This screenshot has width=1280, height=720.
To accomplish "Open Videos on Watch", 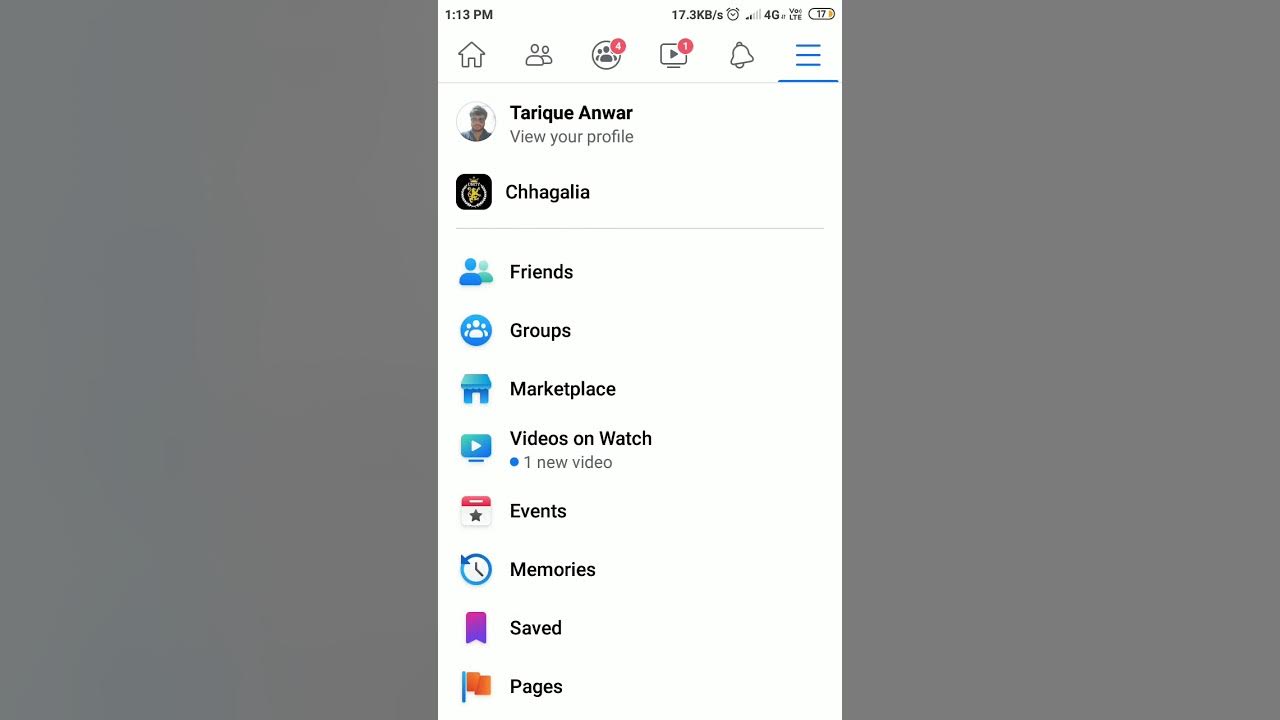I will [580, 448].
